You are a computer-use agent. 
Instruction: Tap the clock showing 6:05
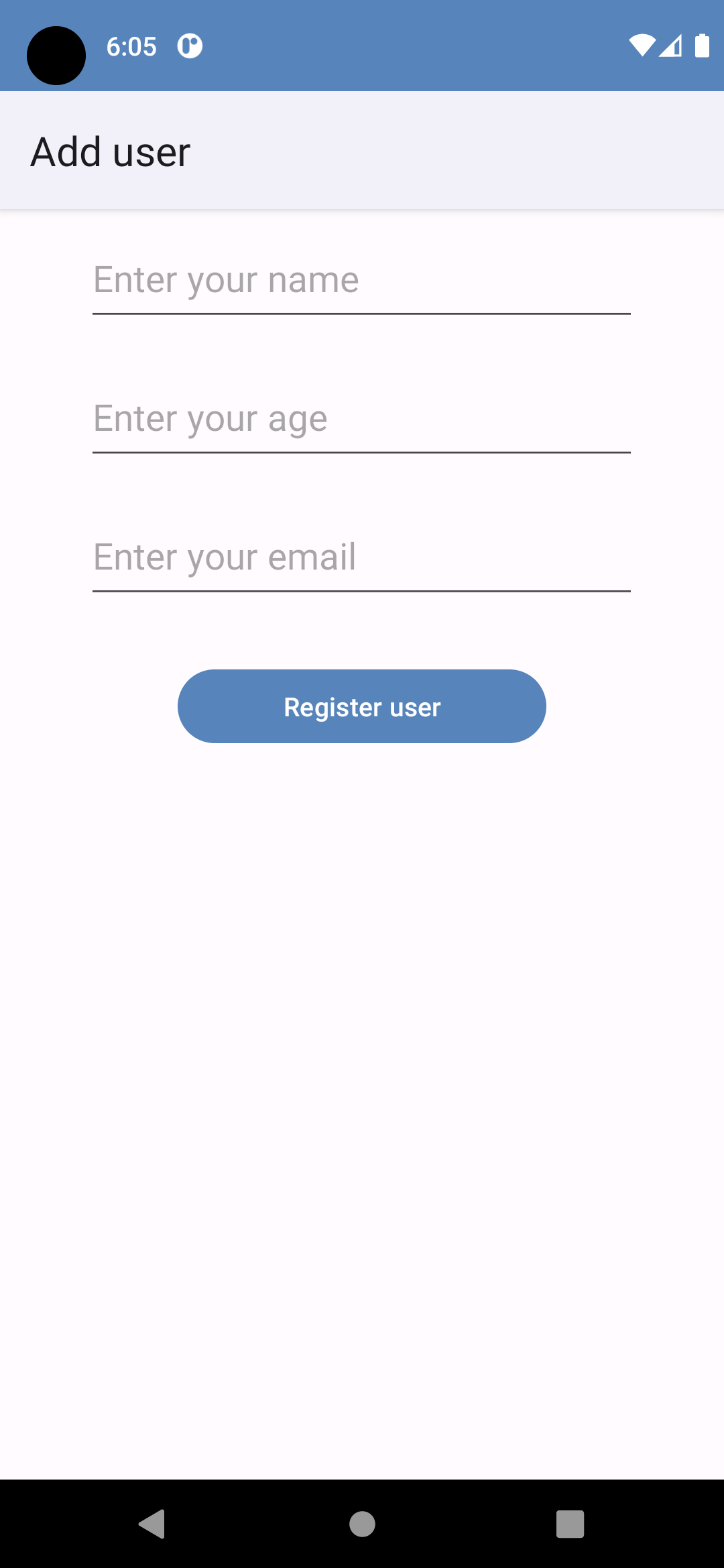click(x=131, y=46)
